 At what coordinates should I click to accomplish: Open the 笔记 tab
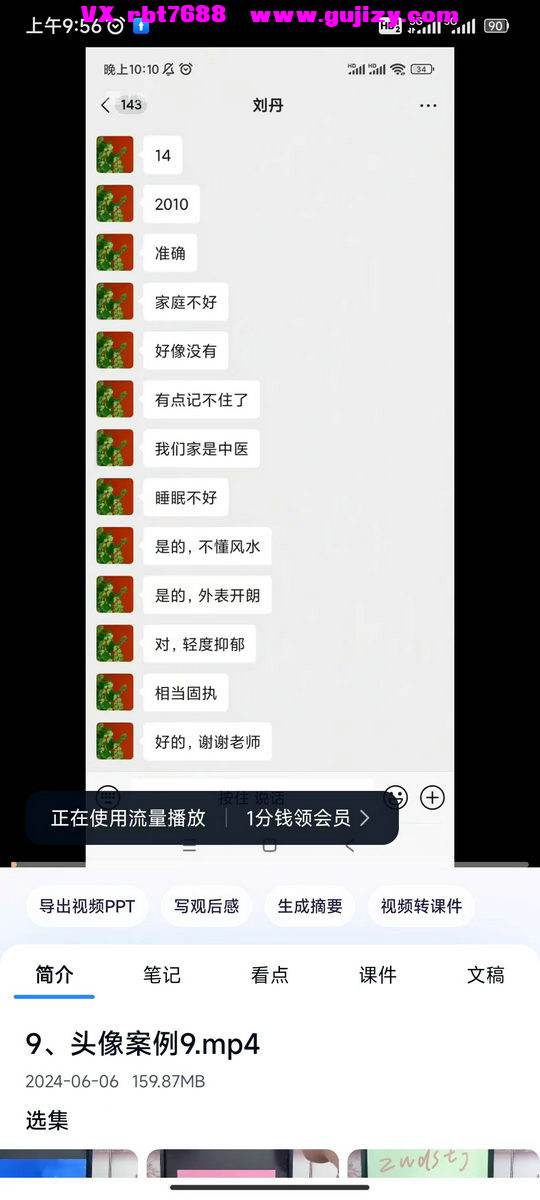click(162, 975)
